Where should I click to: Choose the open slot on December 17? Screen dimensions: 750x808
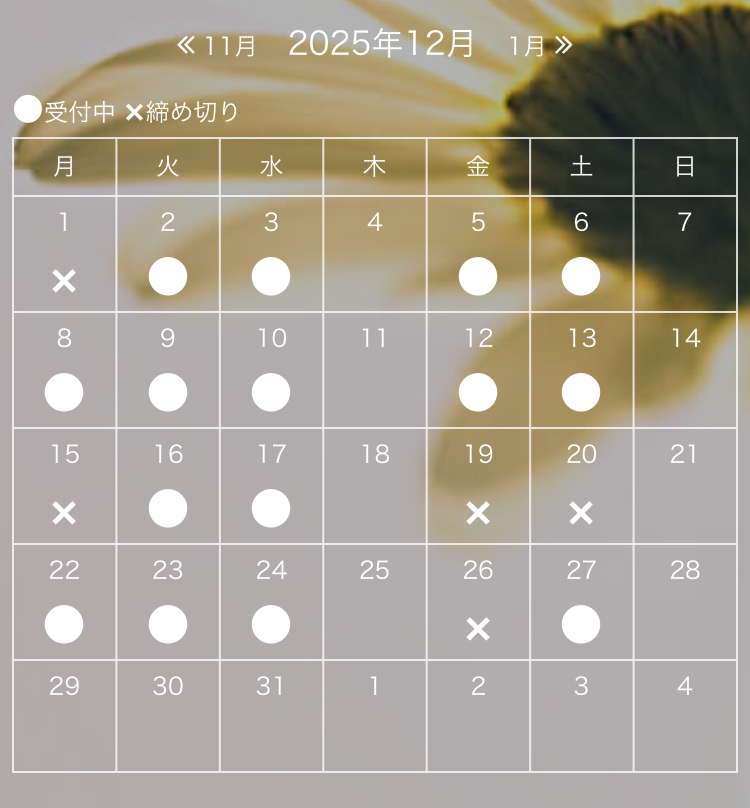pos(271,509)
